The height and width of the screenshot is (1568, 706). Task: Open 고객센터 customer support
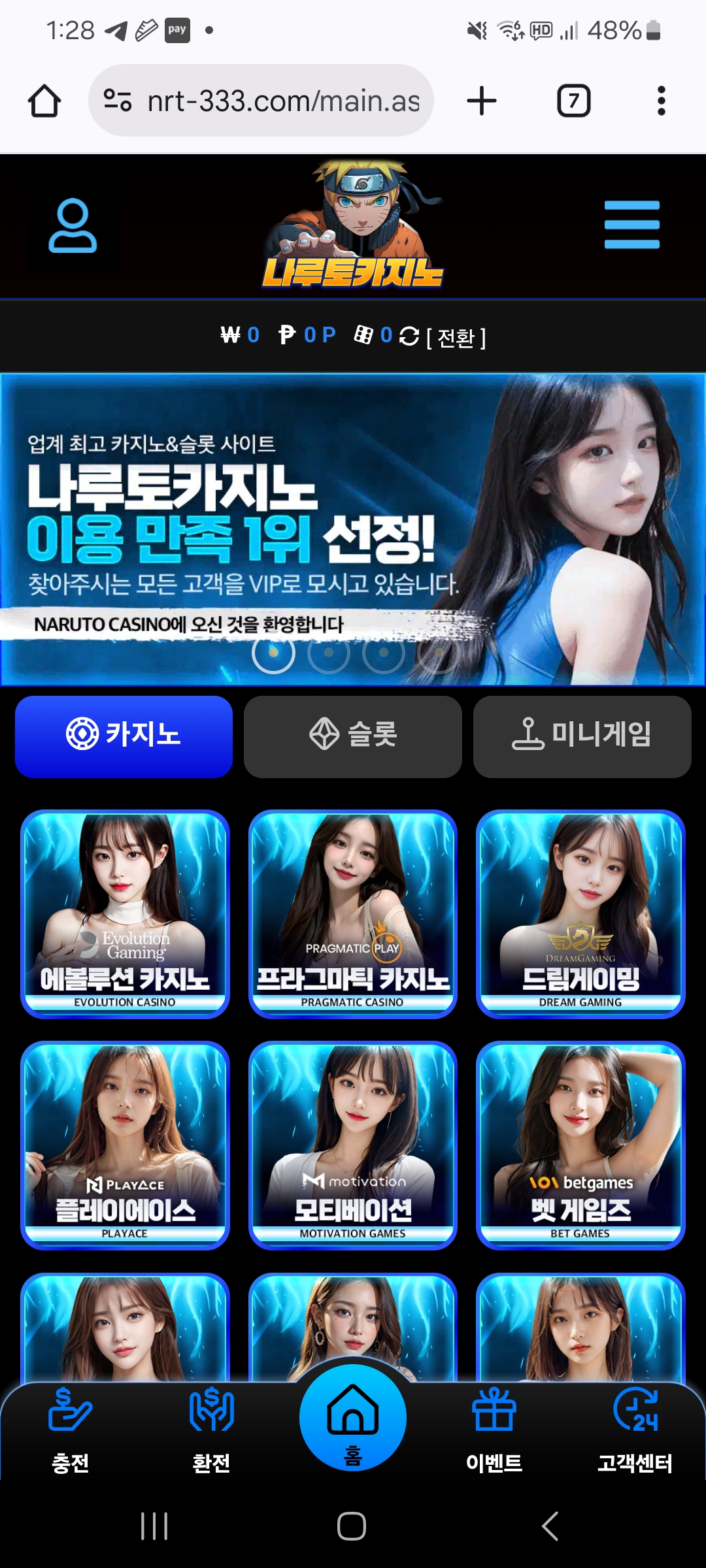[635, 1431]
